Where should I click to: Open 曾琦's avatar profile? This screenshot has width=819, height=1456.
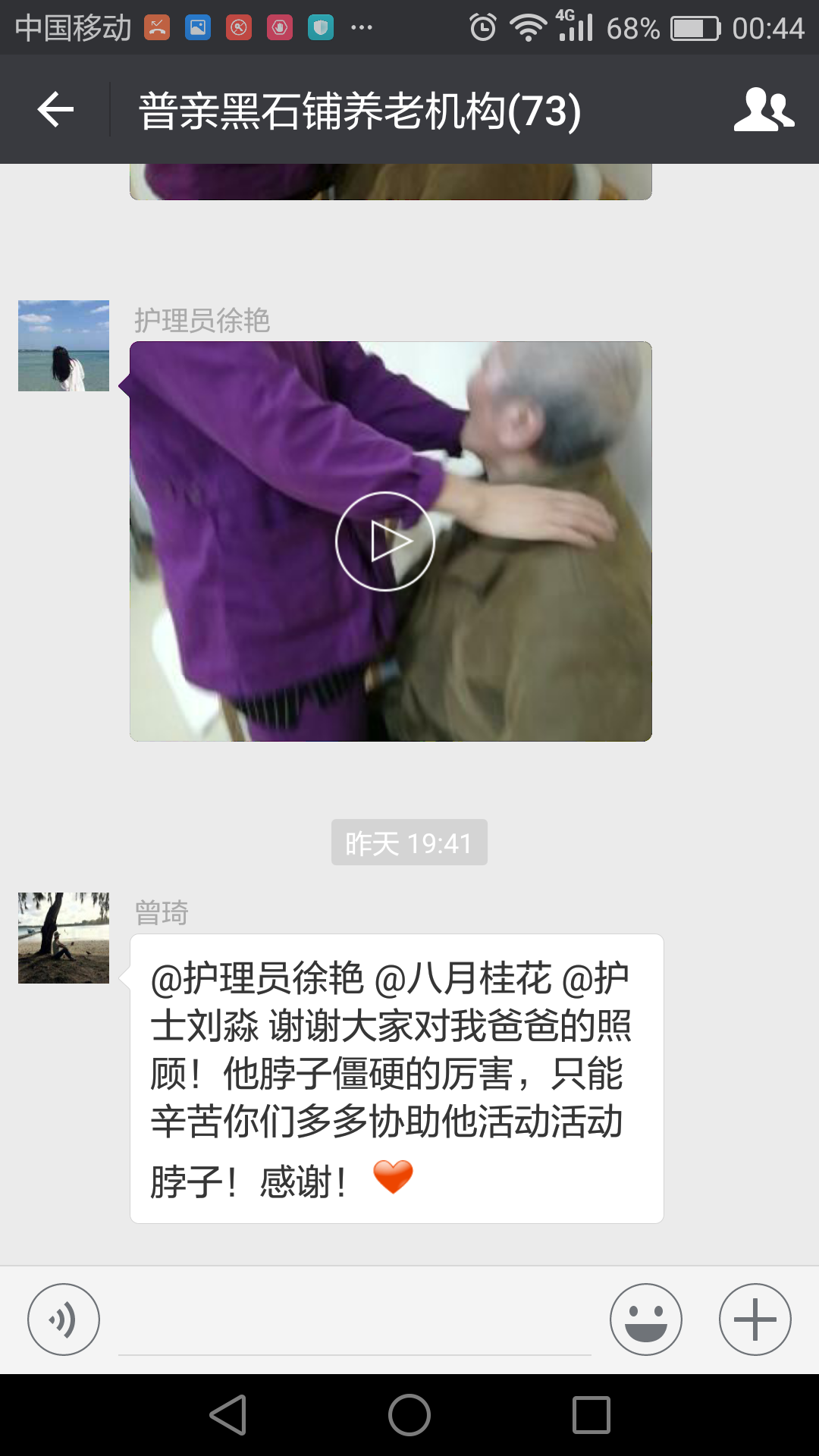[x=64, y=938]
